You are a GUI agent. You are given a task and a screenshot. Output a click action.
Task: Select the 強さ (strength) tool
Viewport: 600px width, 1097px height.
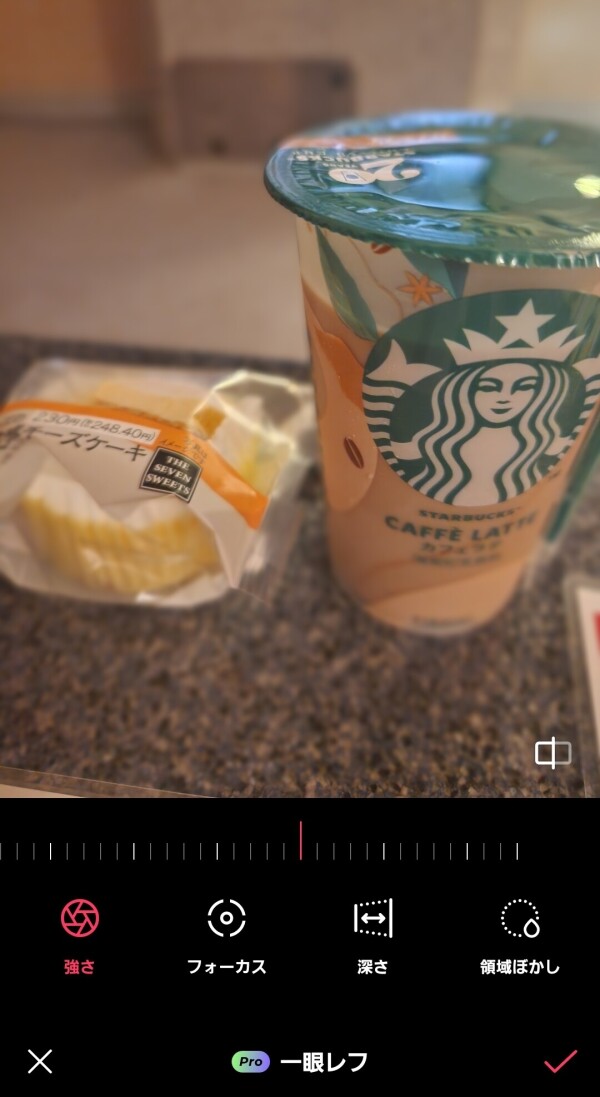79,935
